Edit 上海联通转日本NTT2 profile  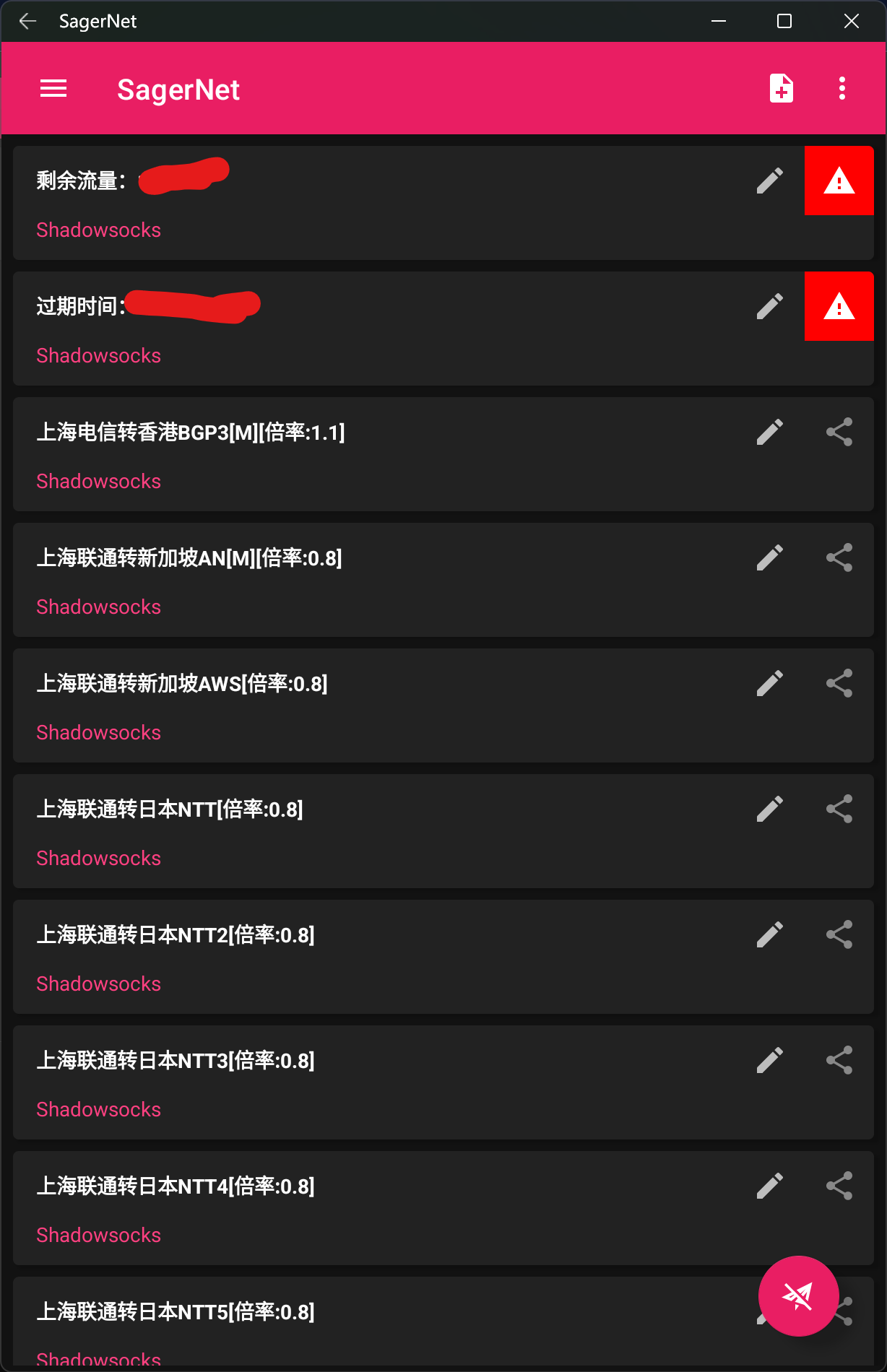click(769, 934)
